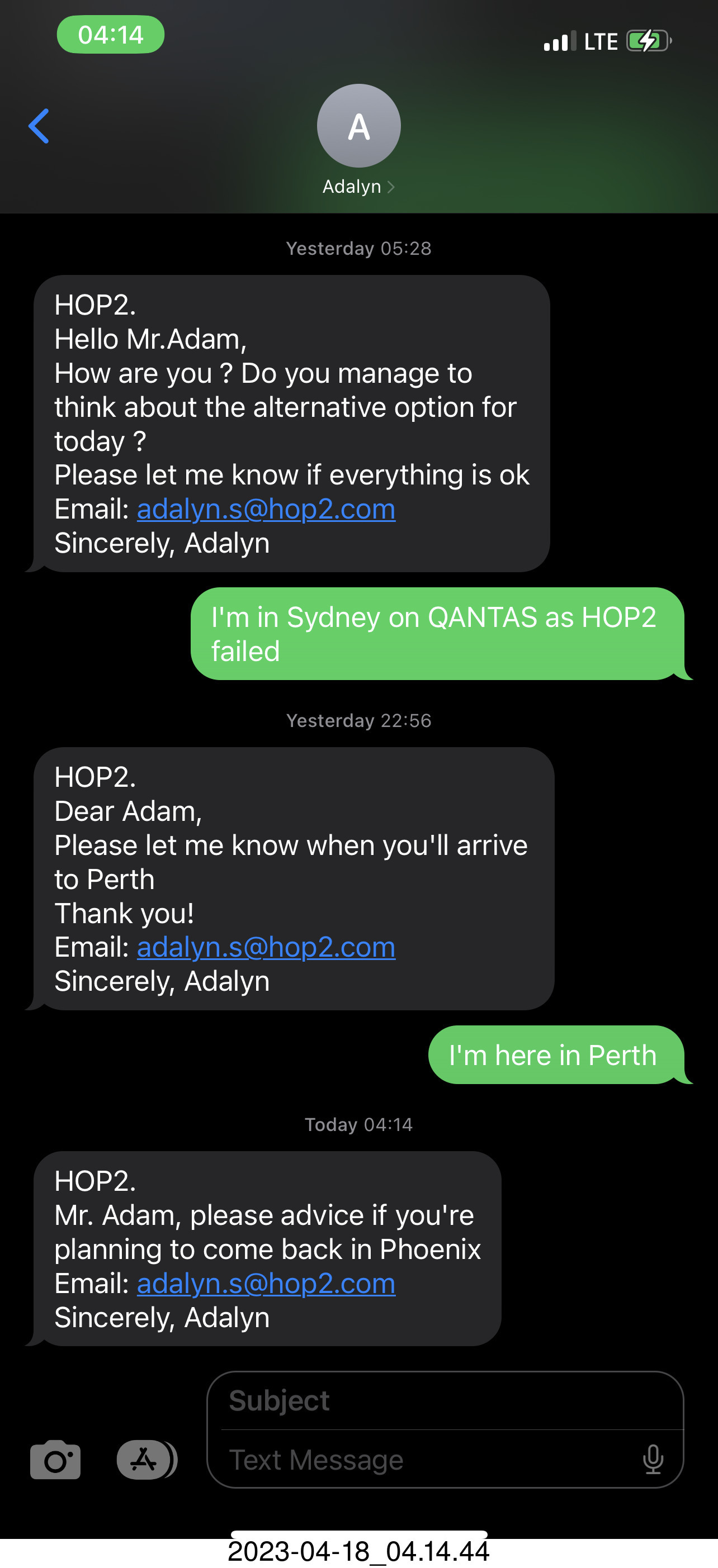The image size is (718, 1568).
Task: Open email link in the Yesterday 05:28 message
Action: pos(266,509)
